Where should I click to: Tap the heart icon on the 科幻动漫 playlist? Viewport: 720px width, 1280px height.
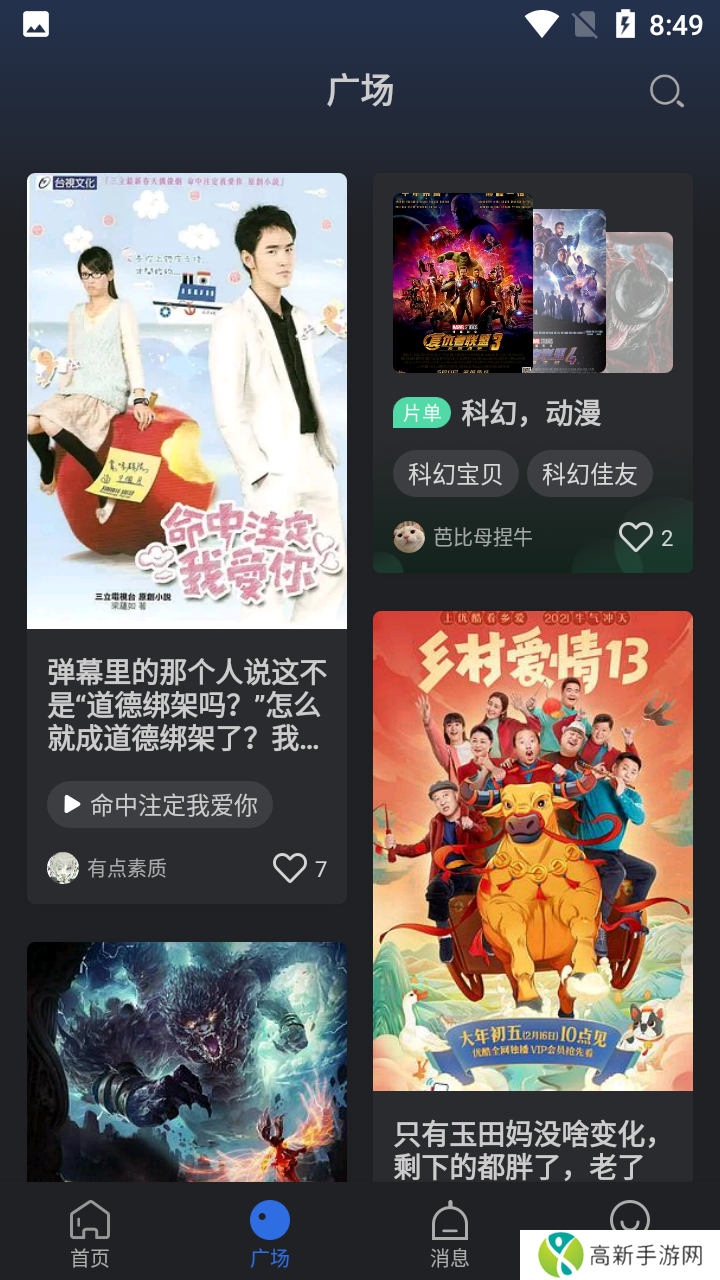point(634,537)
